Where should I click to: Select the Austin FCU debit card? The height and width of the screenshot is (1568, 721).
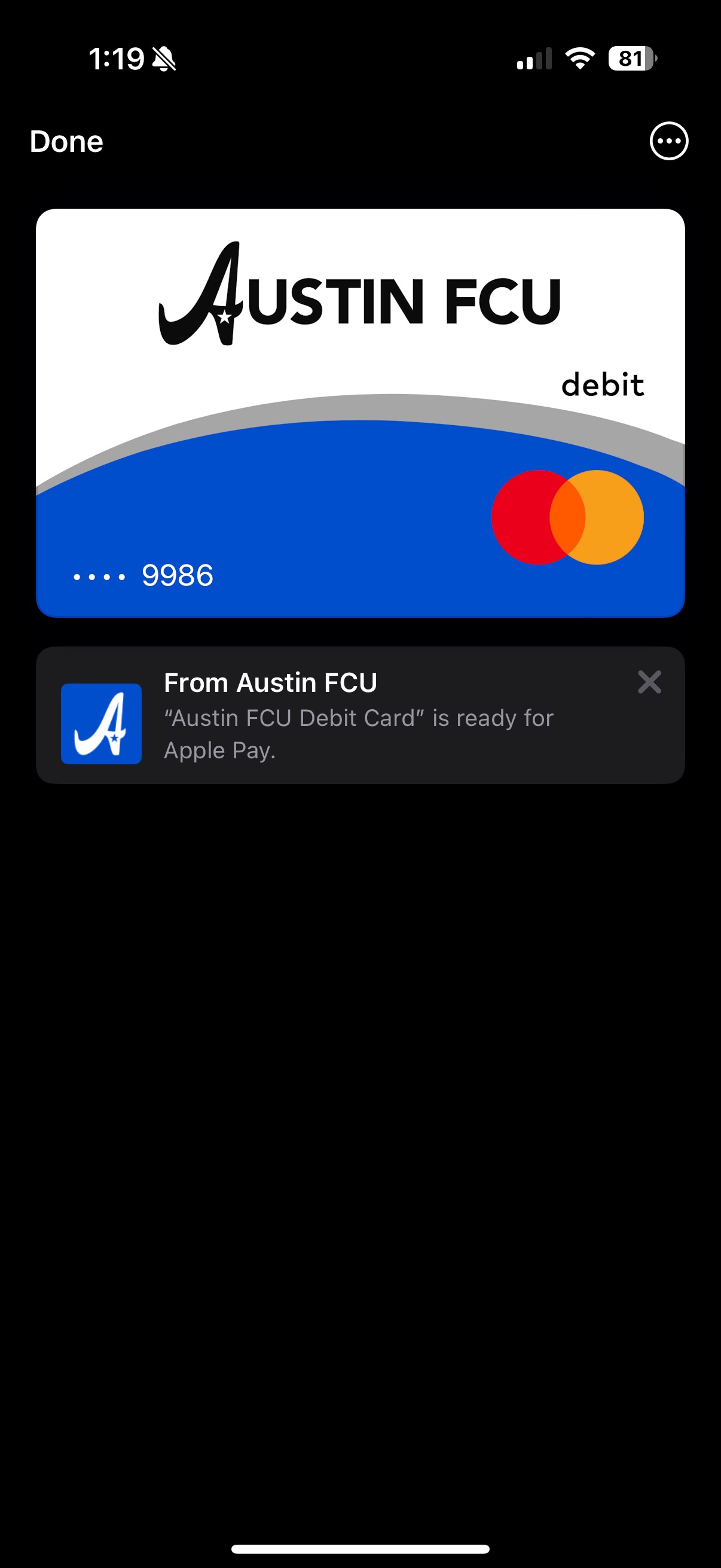pyautogui.click(x=360, y=413)
